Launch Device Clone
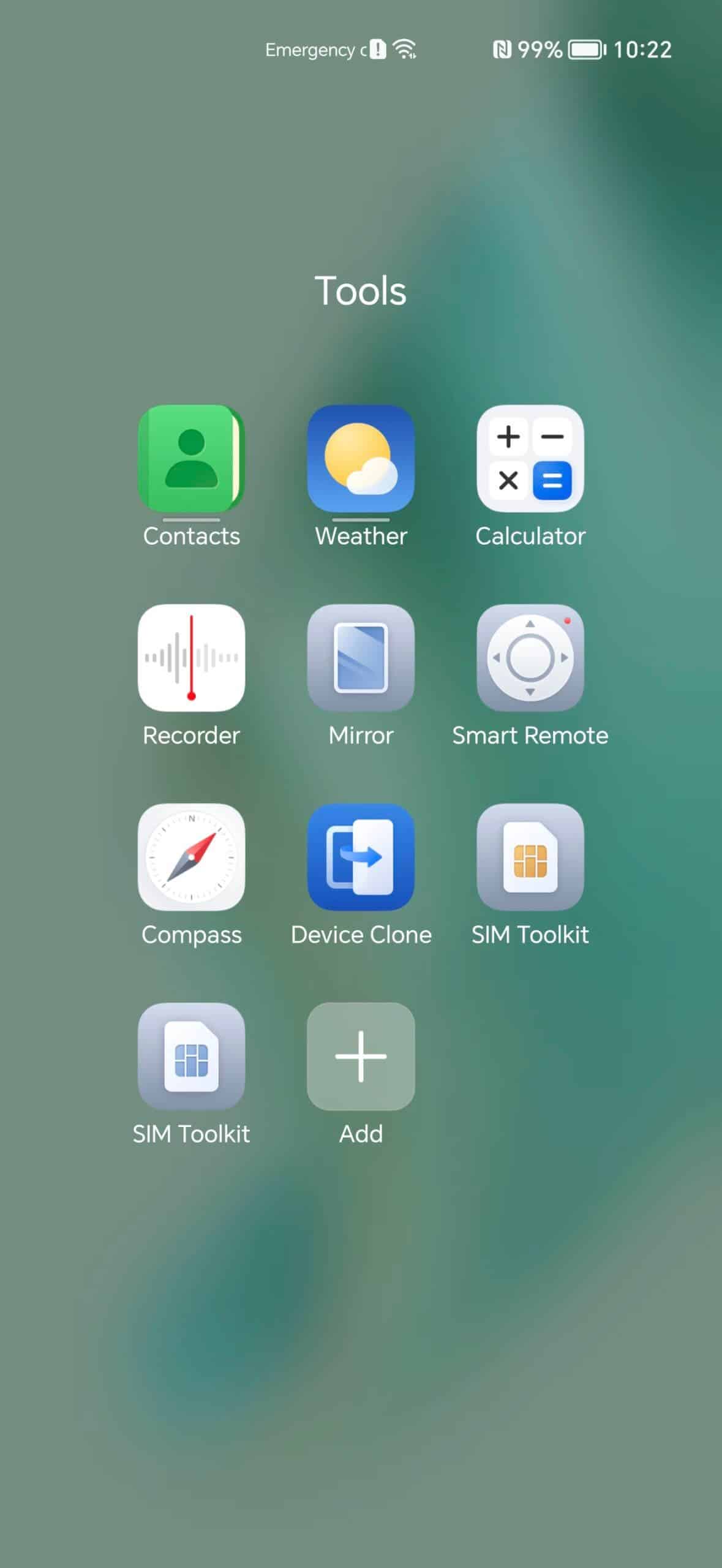Screen dimensions: 722x1568 click(x=361, y=857)
